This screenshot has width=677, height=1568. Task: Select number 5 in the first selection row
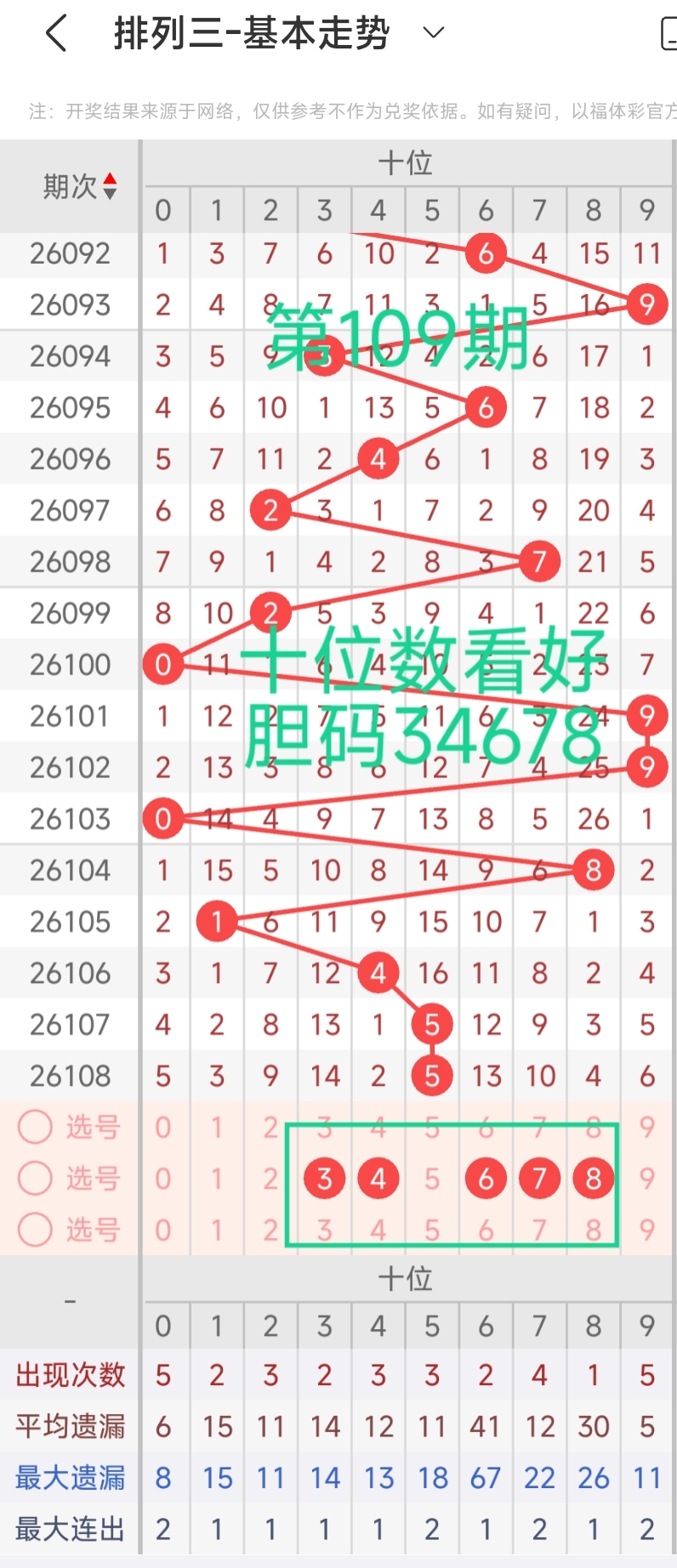tap(432, 1128)
